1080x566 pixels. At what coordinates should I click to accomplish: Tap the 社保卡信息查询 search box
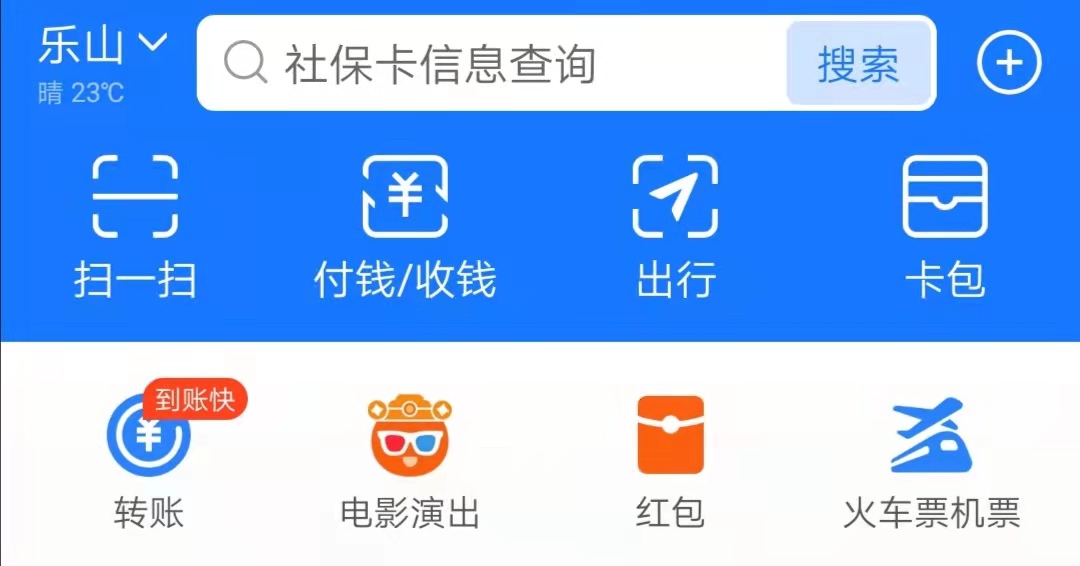pos(490,64)
